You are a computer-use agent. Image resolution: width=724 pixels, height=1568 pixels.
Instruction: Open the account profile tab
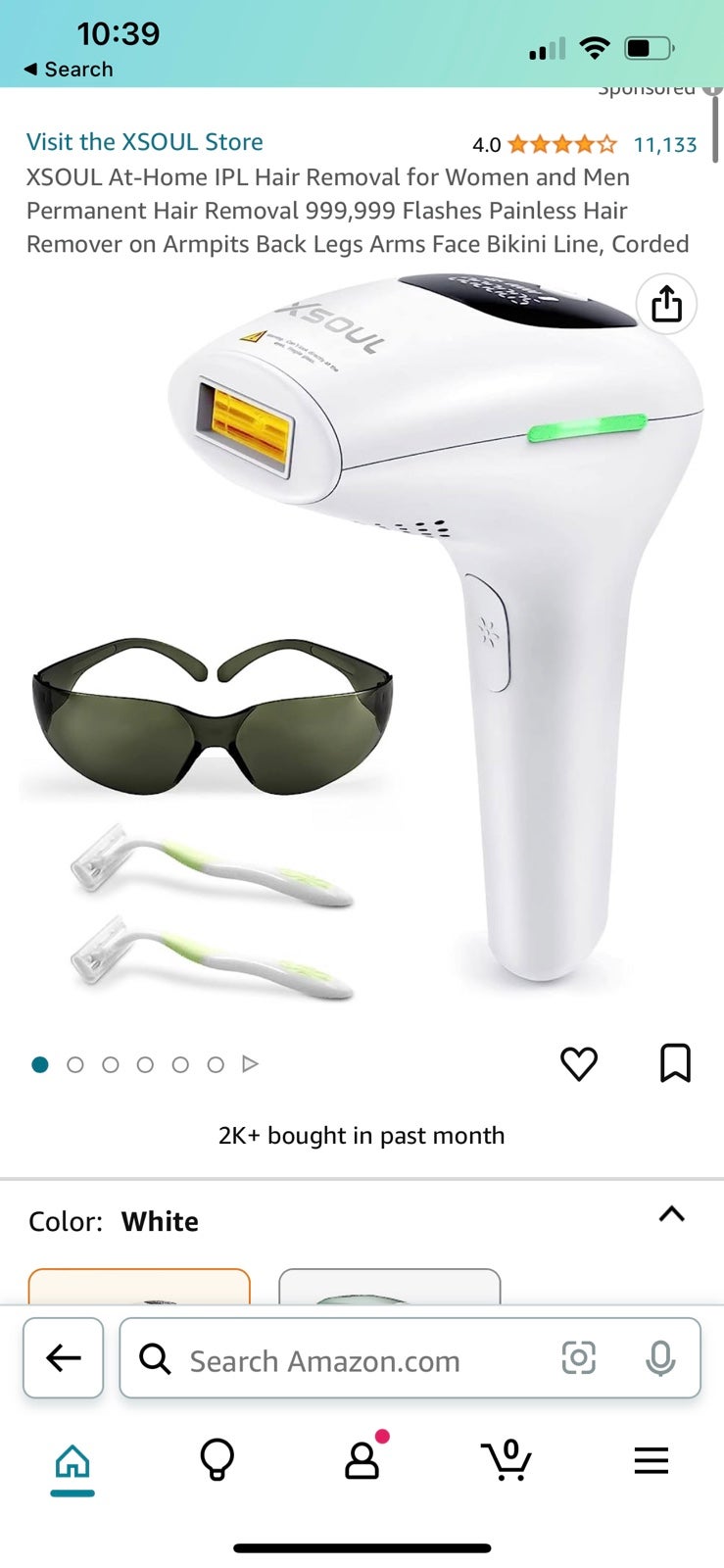(x=363, y=1458)
